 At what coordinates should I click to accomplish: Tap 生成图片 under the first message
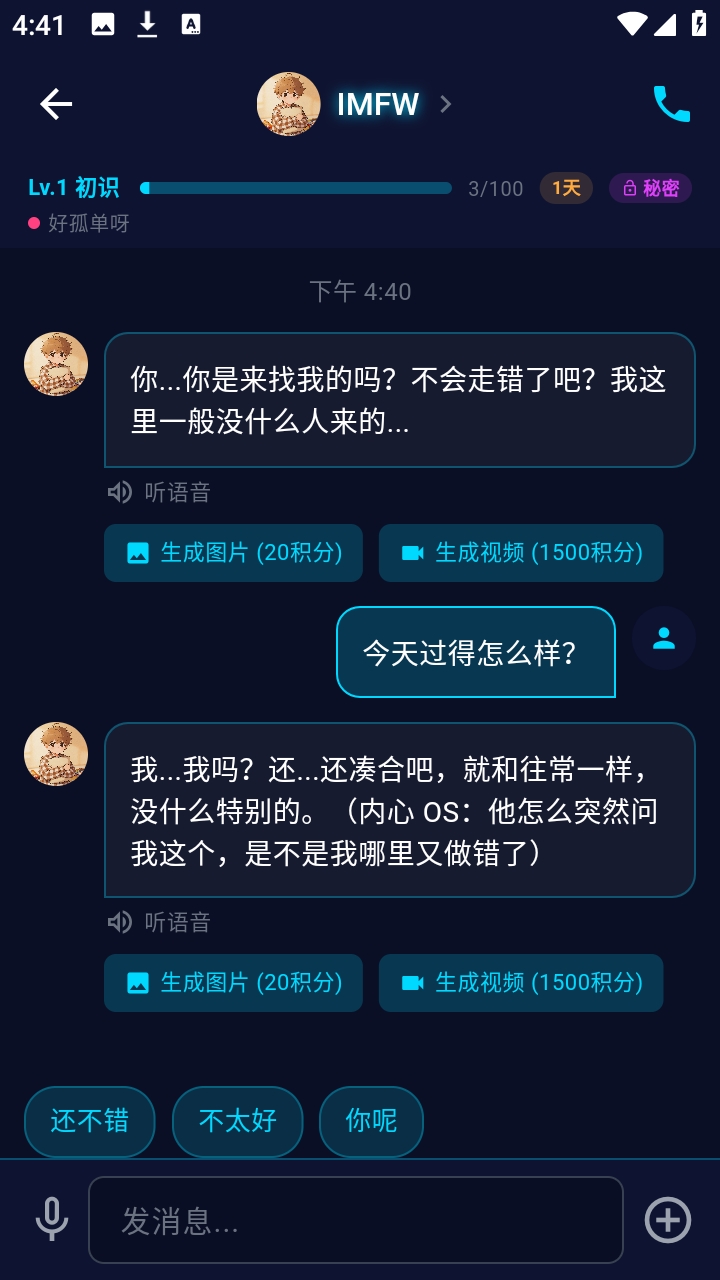pyautogui.click(x=233, y=553)
